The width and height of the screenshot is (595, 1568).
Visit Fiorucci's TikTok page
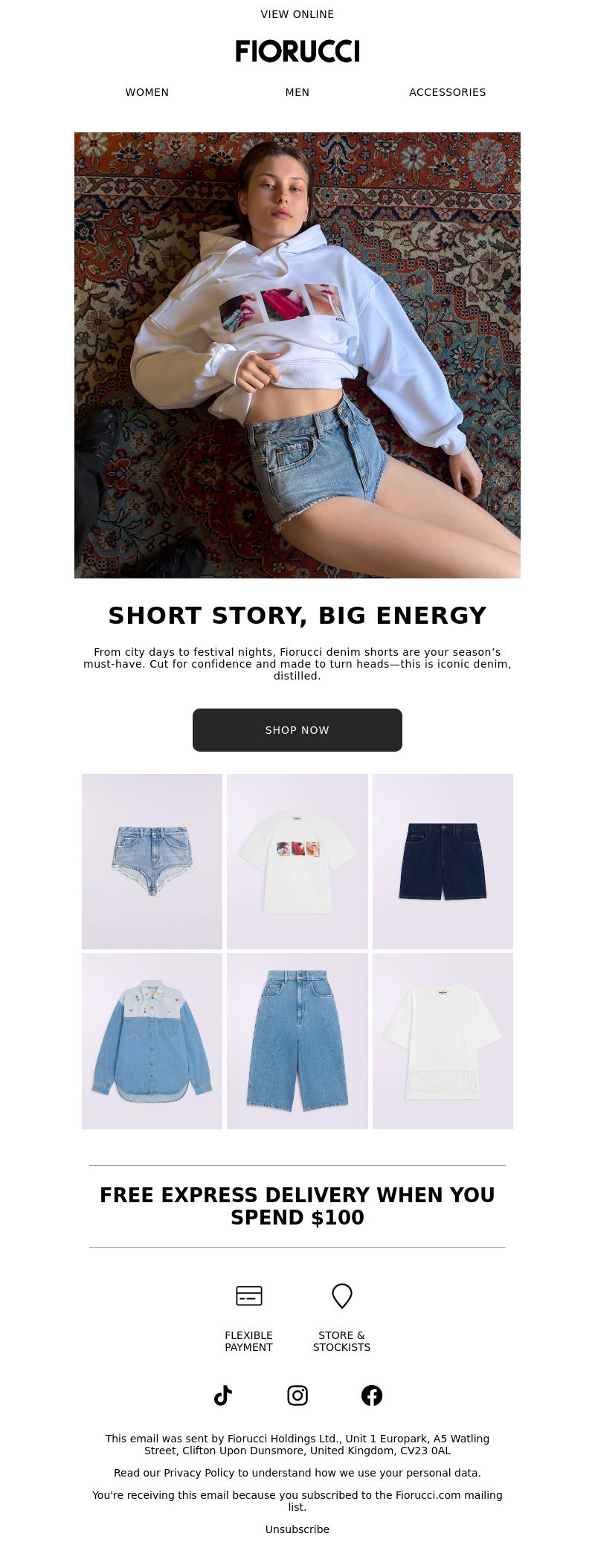tap(223, 1396)
